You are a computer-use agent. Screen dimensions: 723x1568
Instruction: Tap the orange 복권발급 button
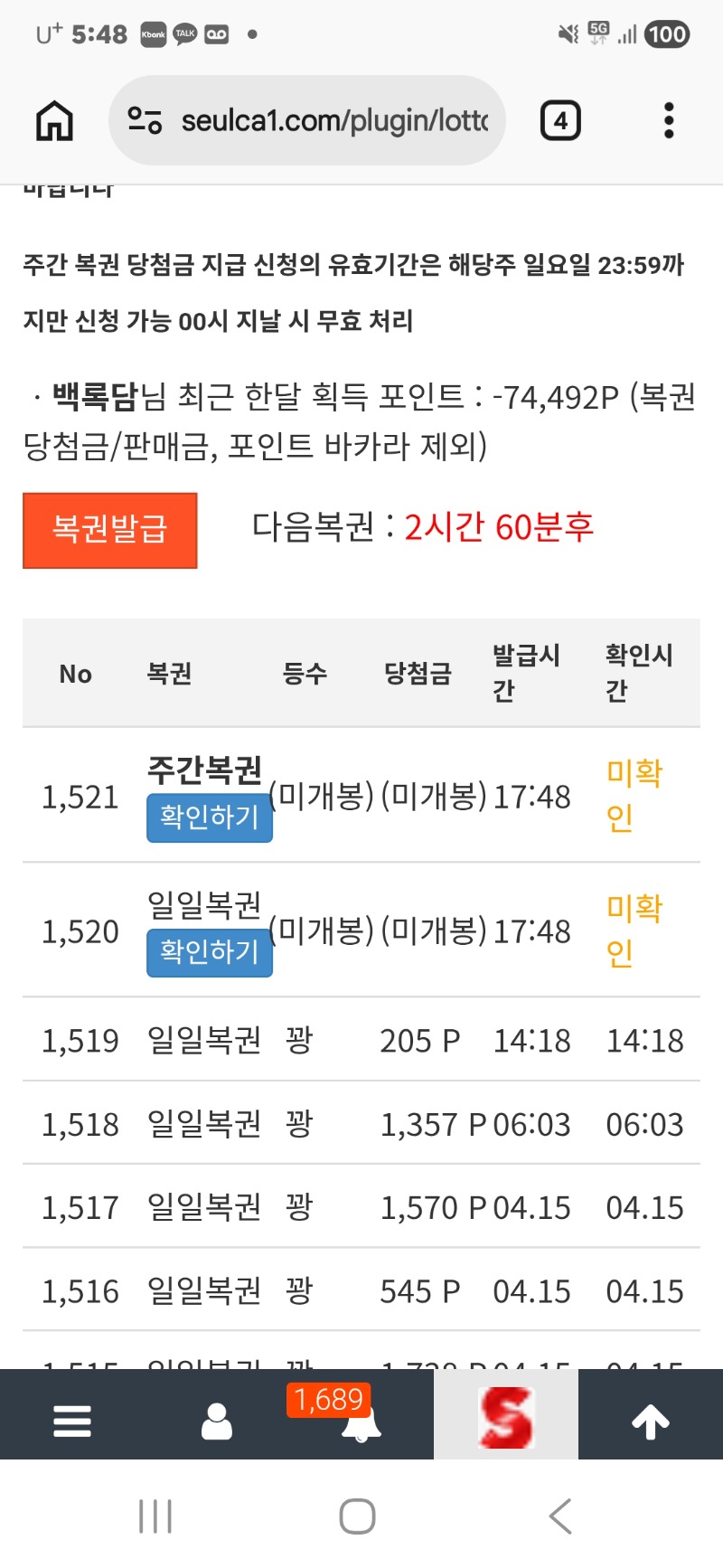coord(110,530)
